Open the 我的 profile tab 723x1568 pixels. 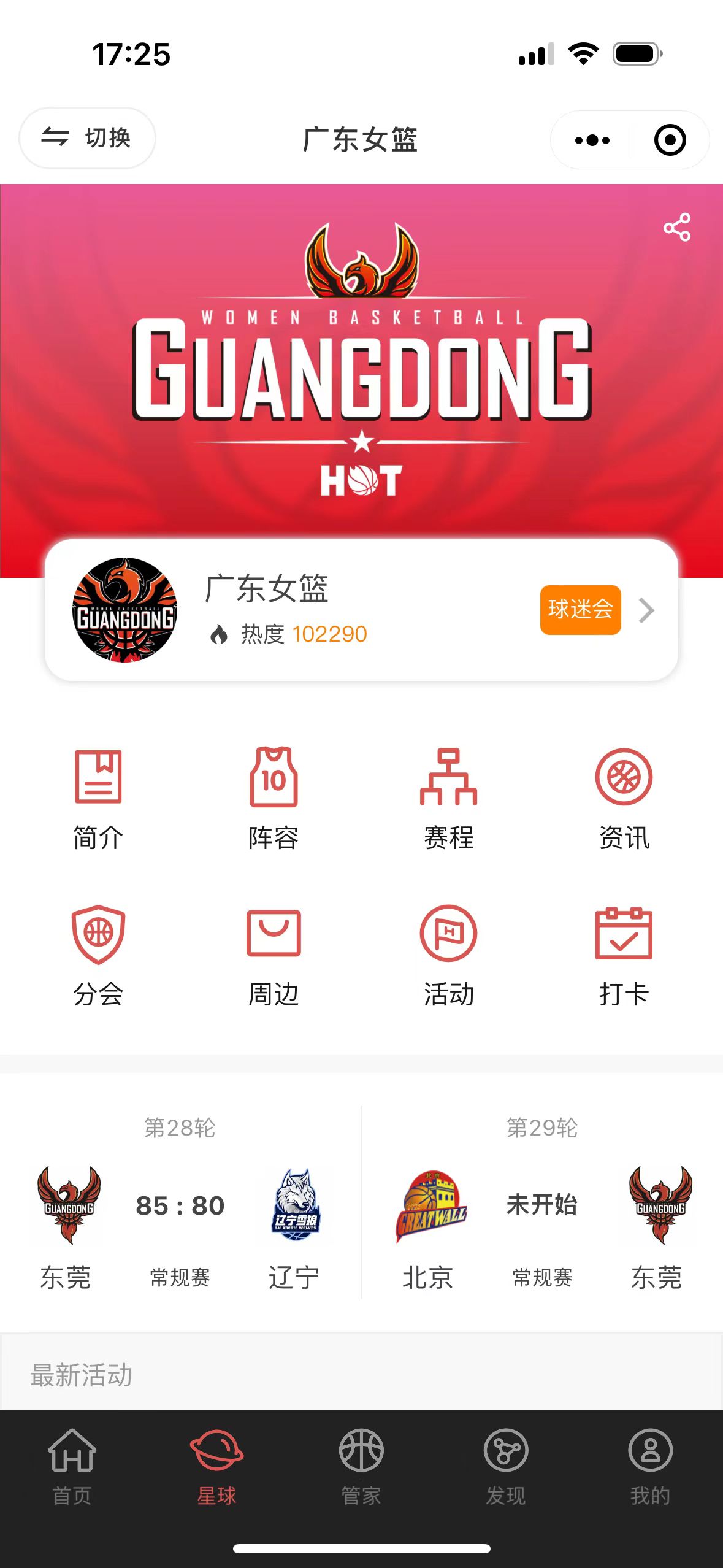tap(651, 1467)
